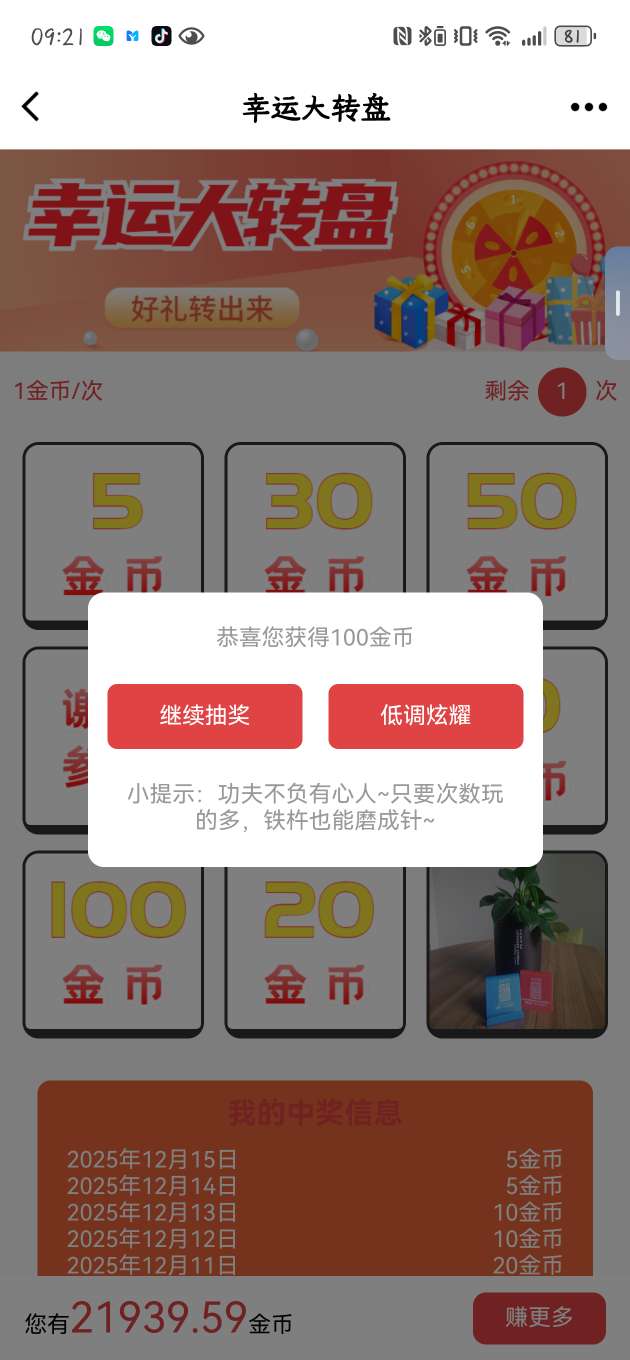
Task: Open the three-dot overflow menu
Action: coord(588,108)
